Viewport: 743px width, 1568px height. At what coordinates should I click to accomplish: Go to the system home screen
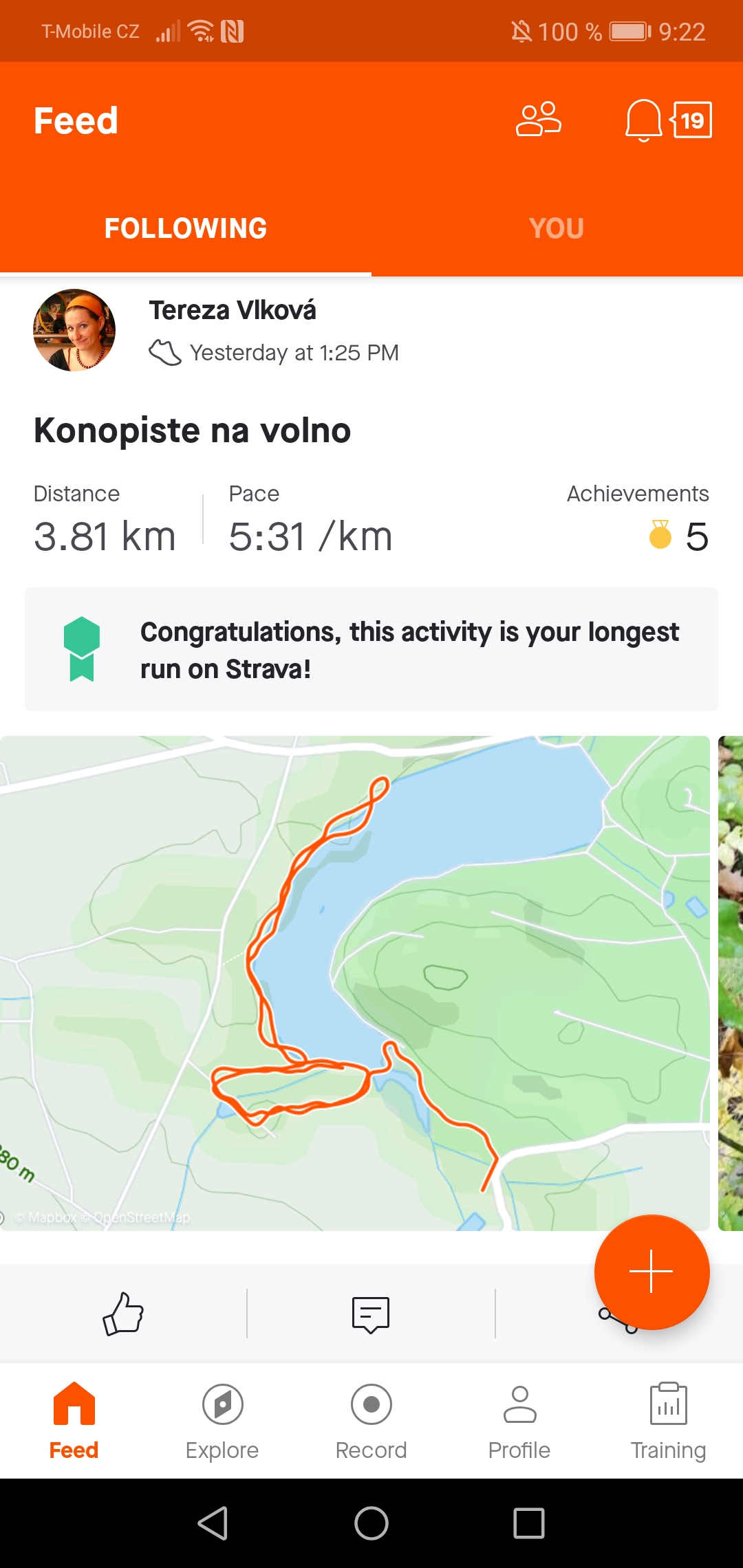tap(371, 1523)
